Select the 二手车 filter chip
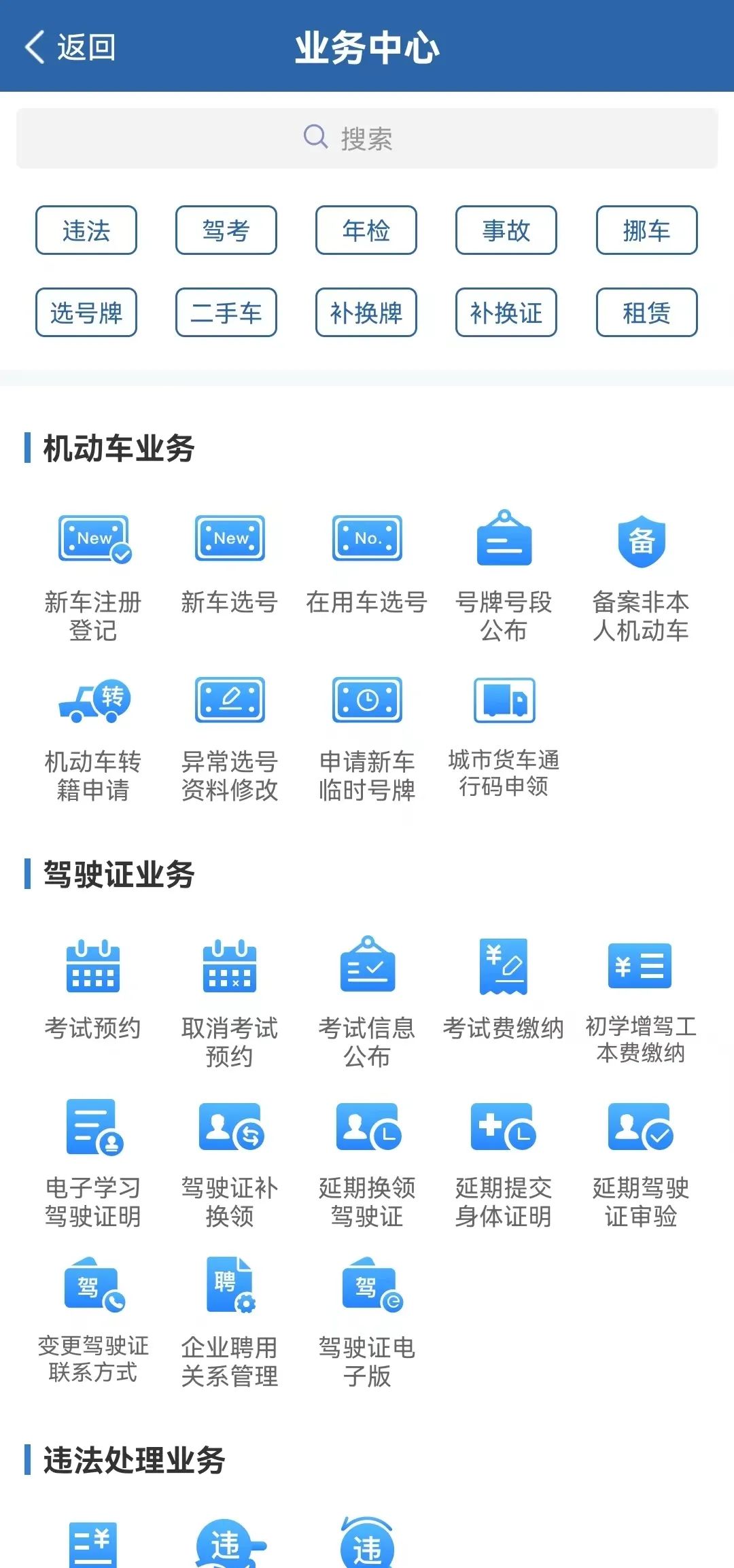 click(x=226, y=313)
